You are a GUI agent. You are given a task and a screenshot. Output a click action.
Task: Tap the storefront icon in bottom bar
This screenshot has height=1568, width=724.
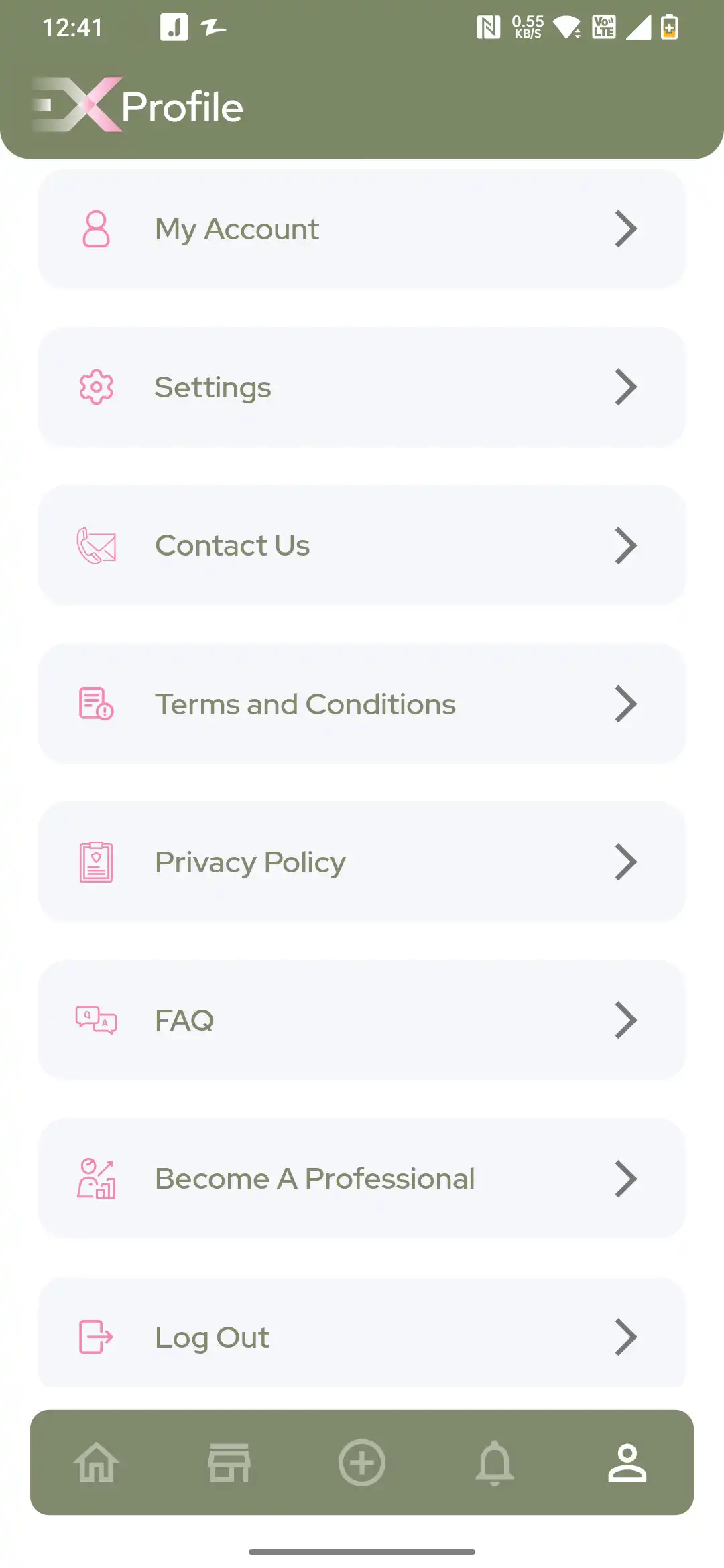[x=229, y=1462]
